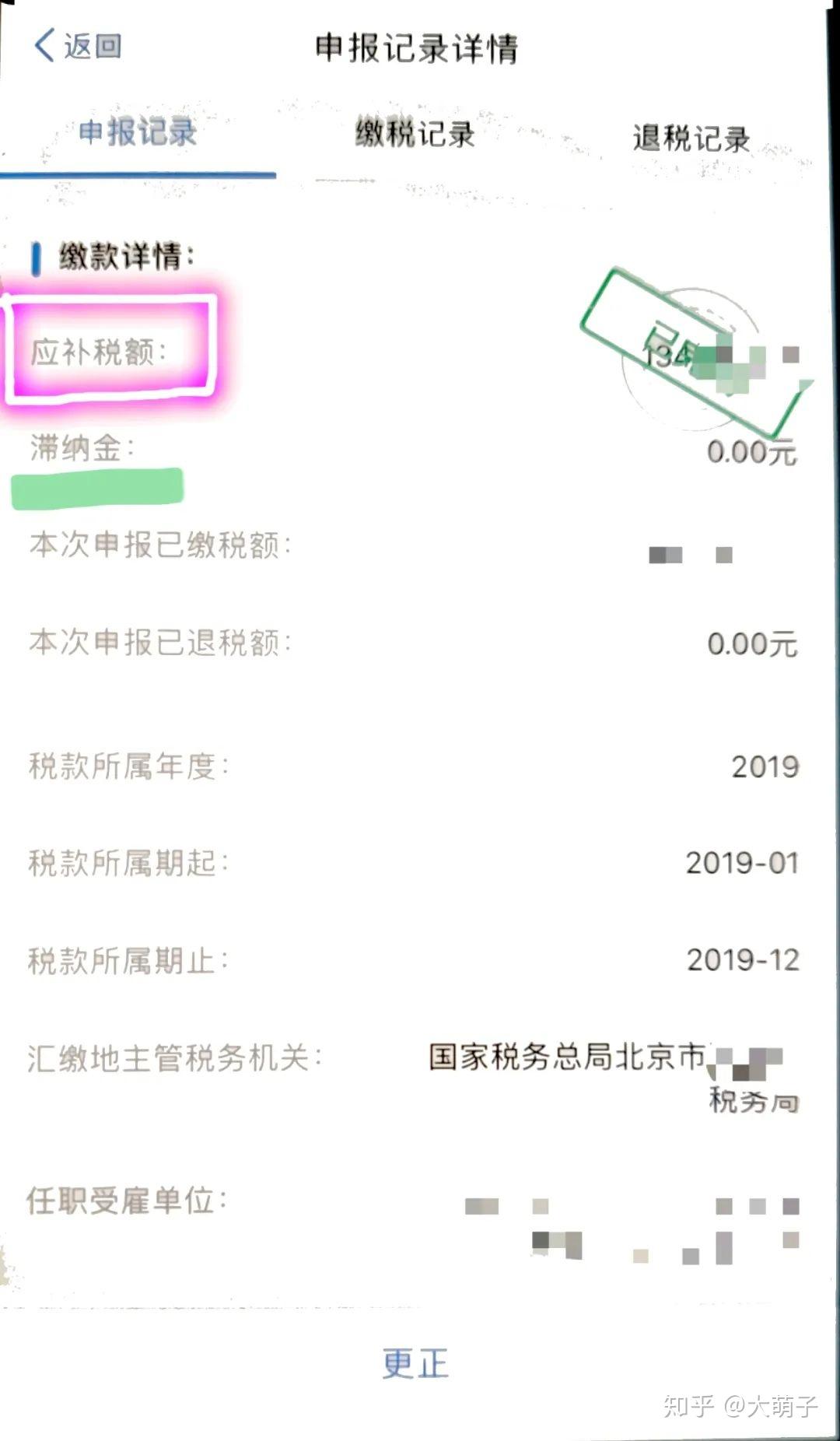Switch to the 退税记录 tab

click(x=691, y=138)
